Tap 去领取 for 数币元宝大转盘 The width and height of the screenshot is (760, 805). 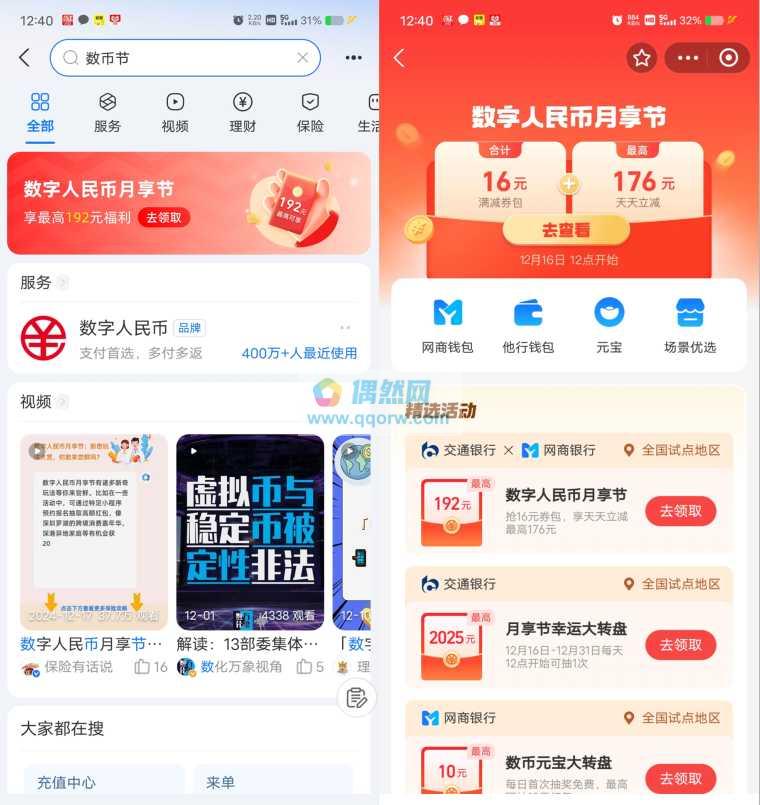[680, 778]
